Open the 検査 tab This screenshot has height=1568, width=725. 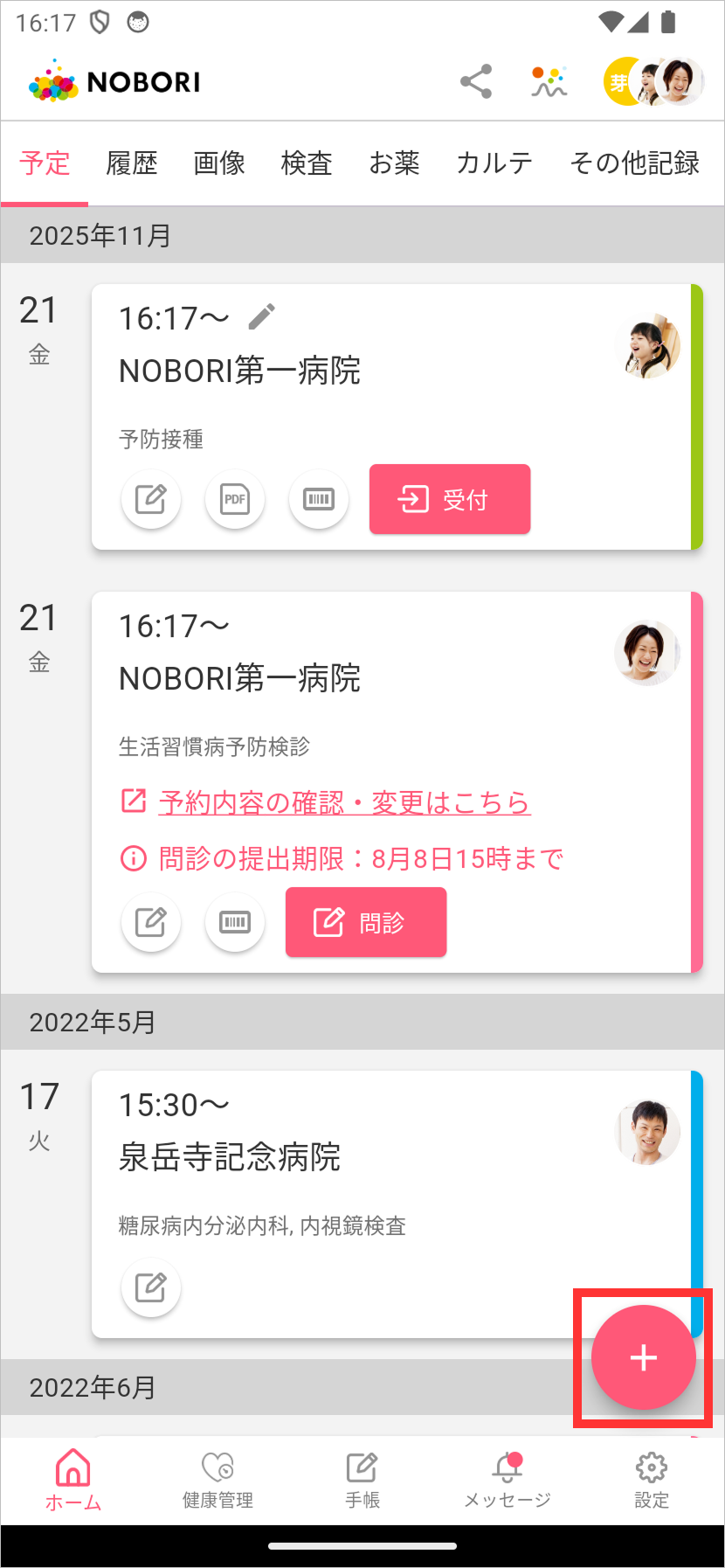pyautogui.click(x=307, y=163)
